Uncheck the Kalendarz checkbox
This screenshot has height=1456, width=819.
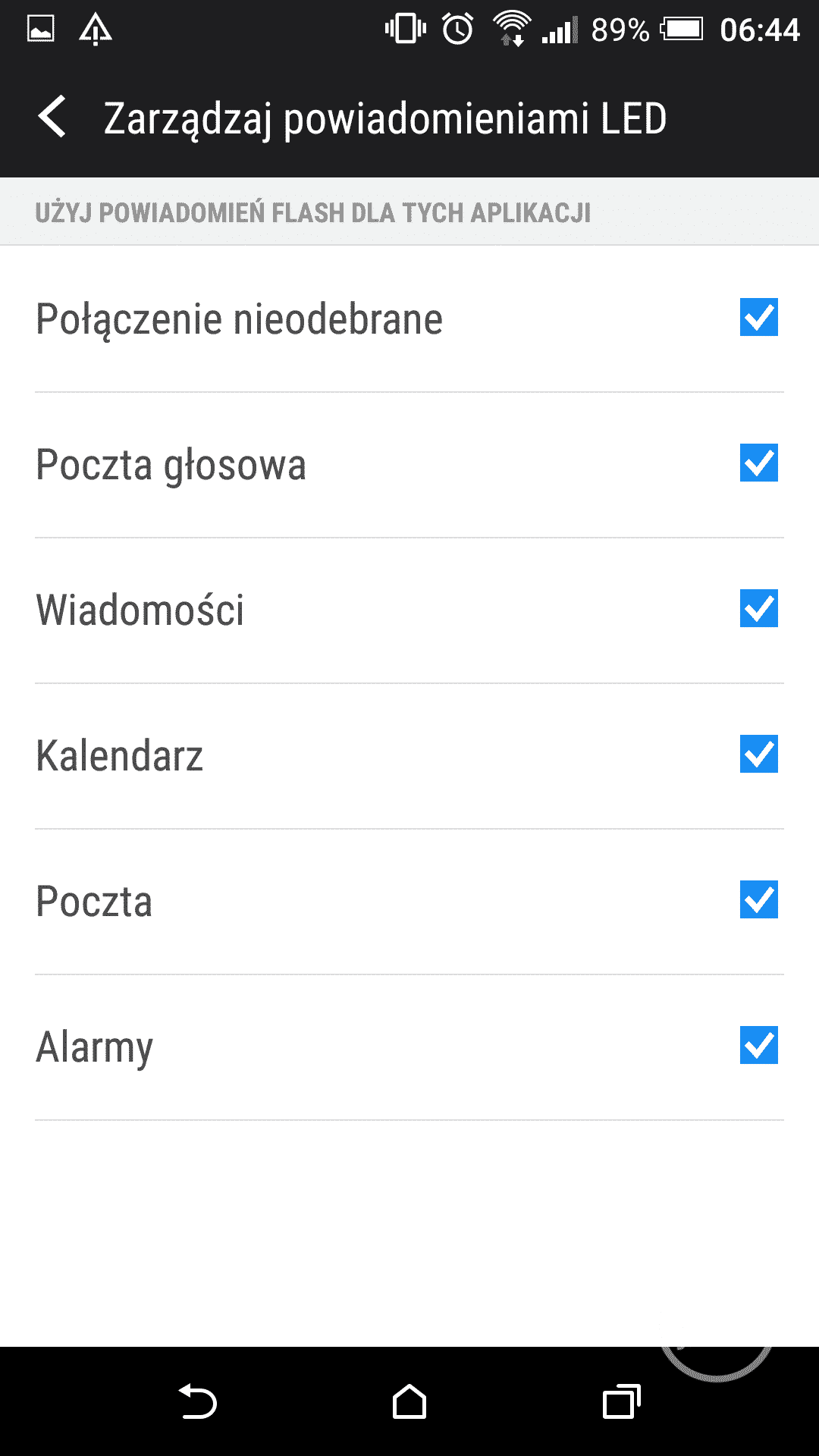click(758, 755)
